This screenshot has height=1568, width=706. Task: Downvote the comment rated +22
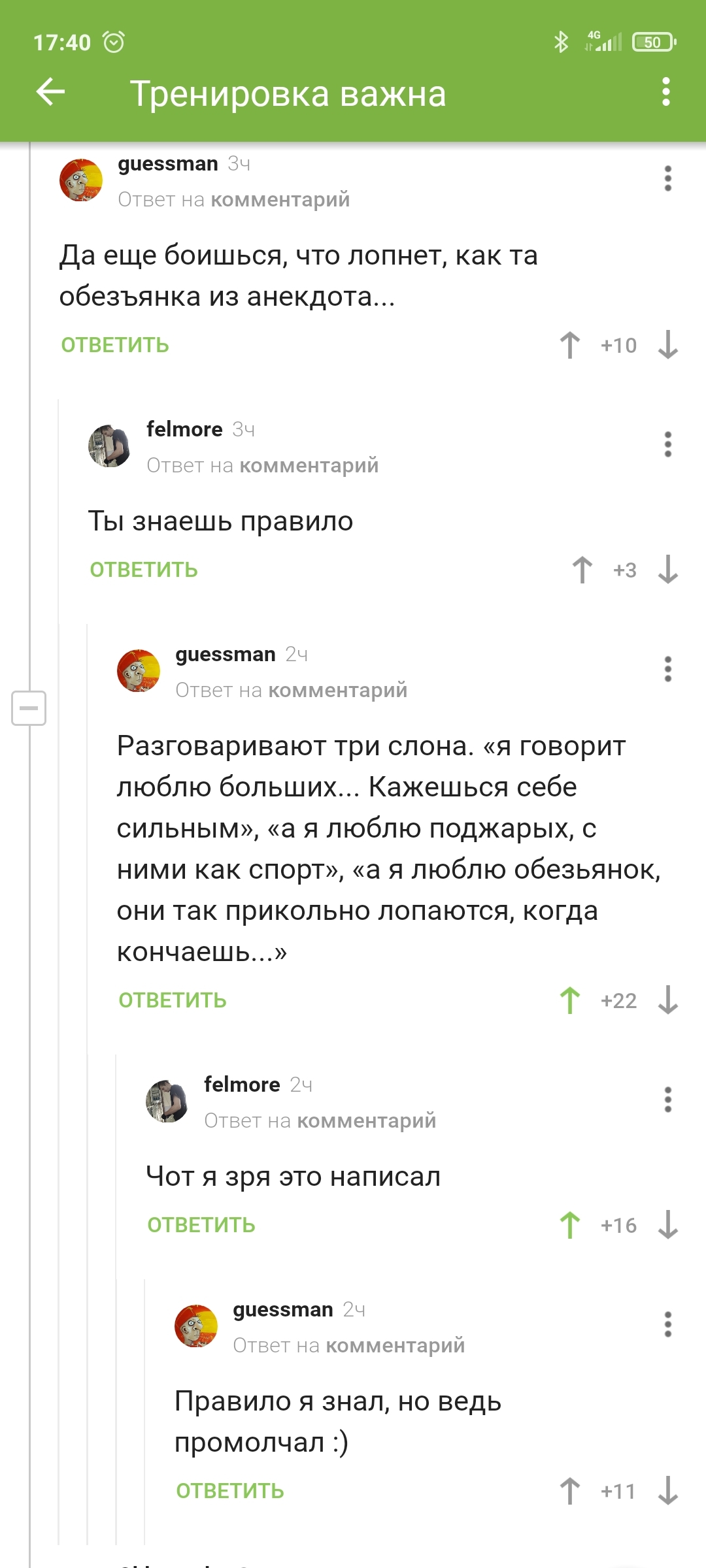pyautogui.click(x=668, y=1000)
